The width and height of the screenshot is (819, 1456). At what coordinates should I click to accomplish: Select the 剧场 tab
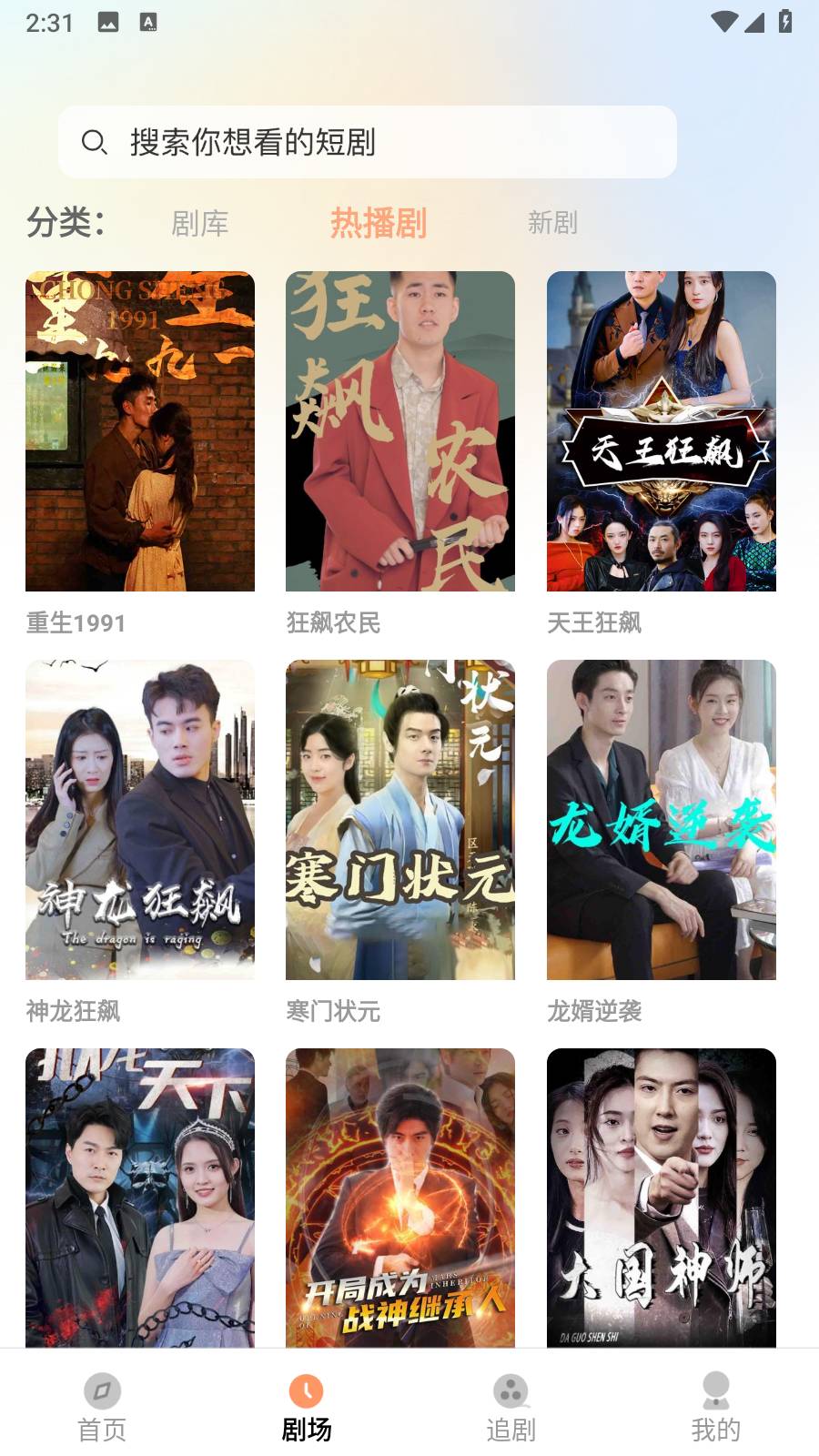tap(307, 1408)
